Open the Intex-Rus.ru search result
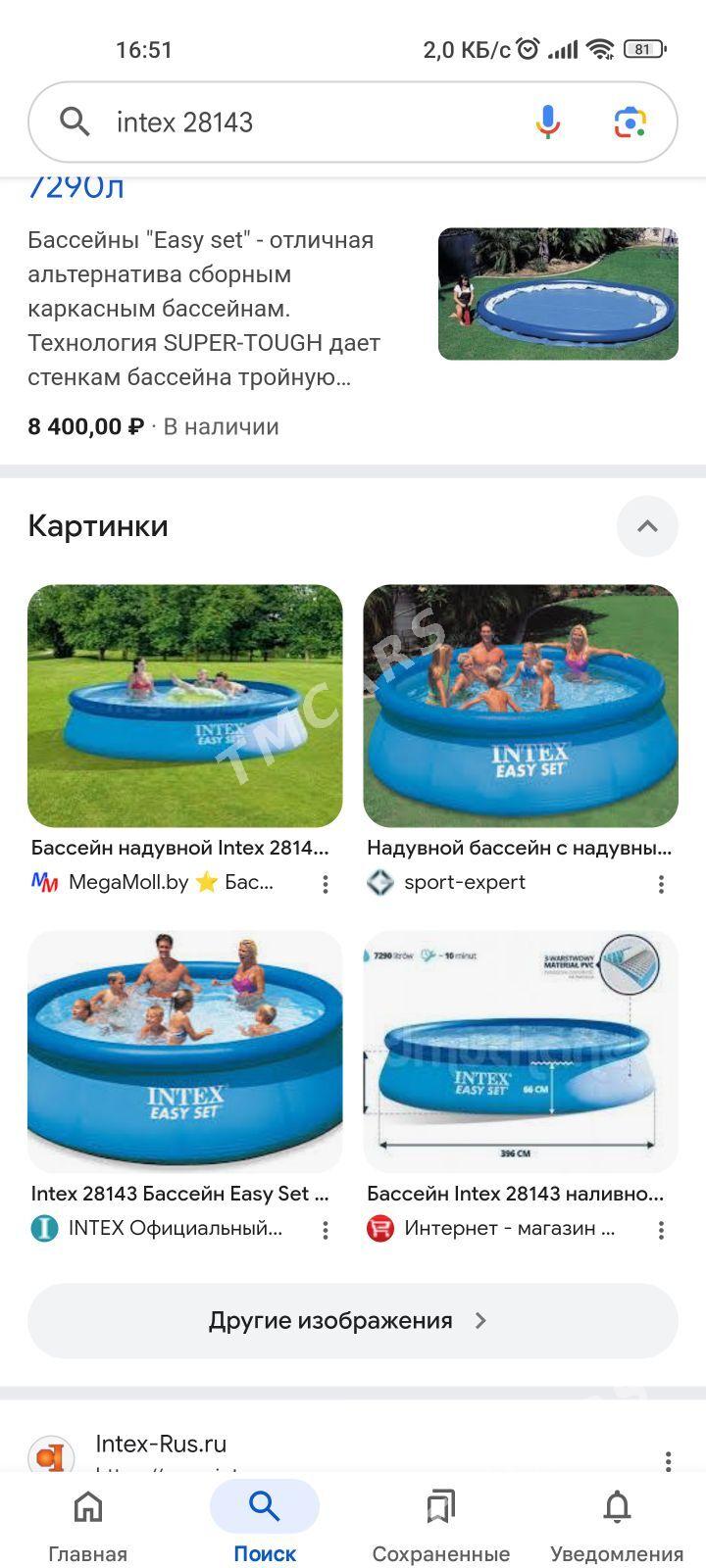The image size is (706, 1568). pyautogui.click(x=161, y=1444)
